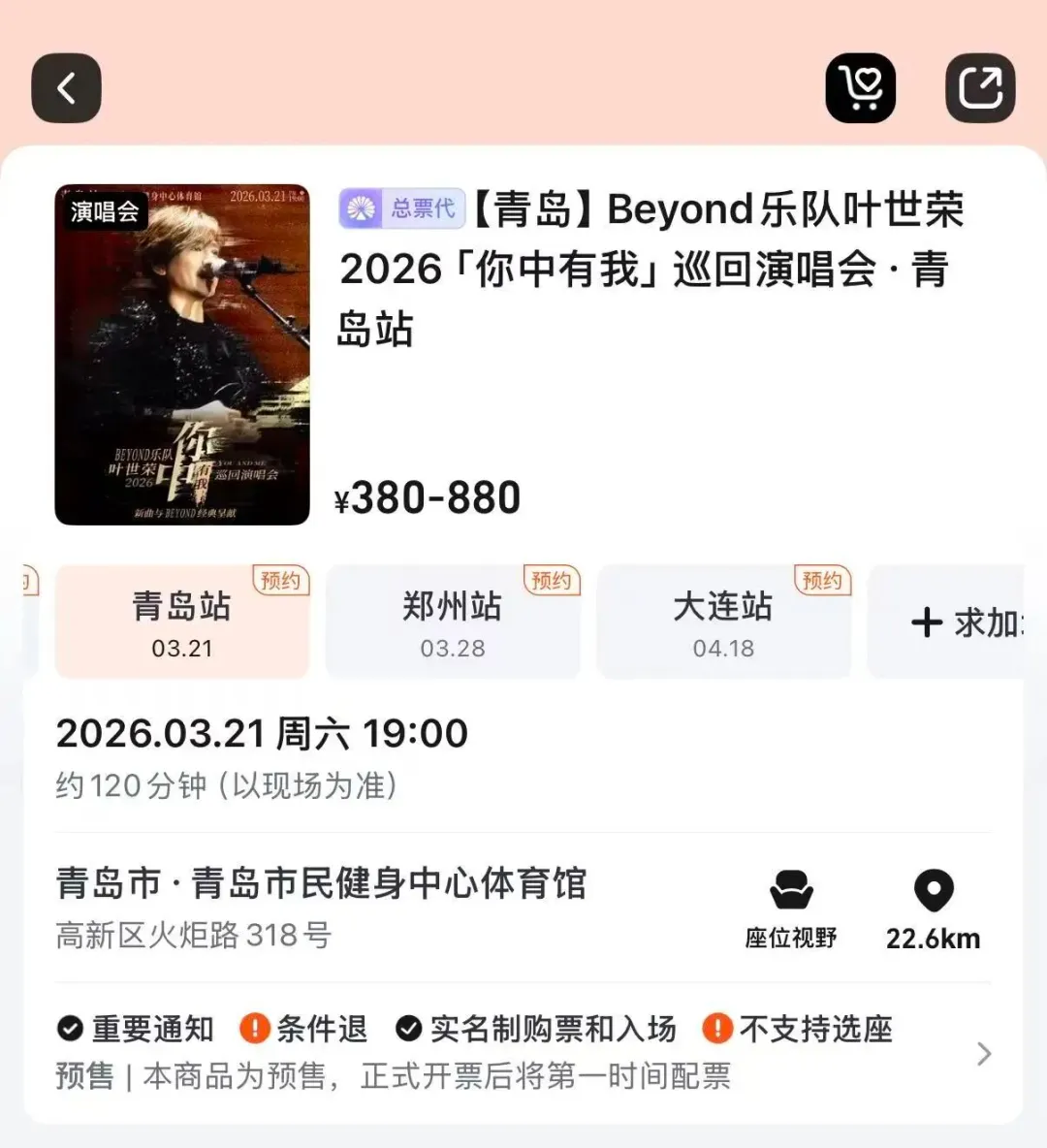Open the wishlist cart icon

click(860, 89)
